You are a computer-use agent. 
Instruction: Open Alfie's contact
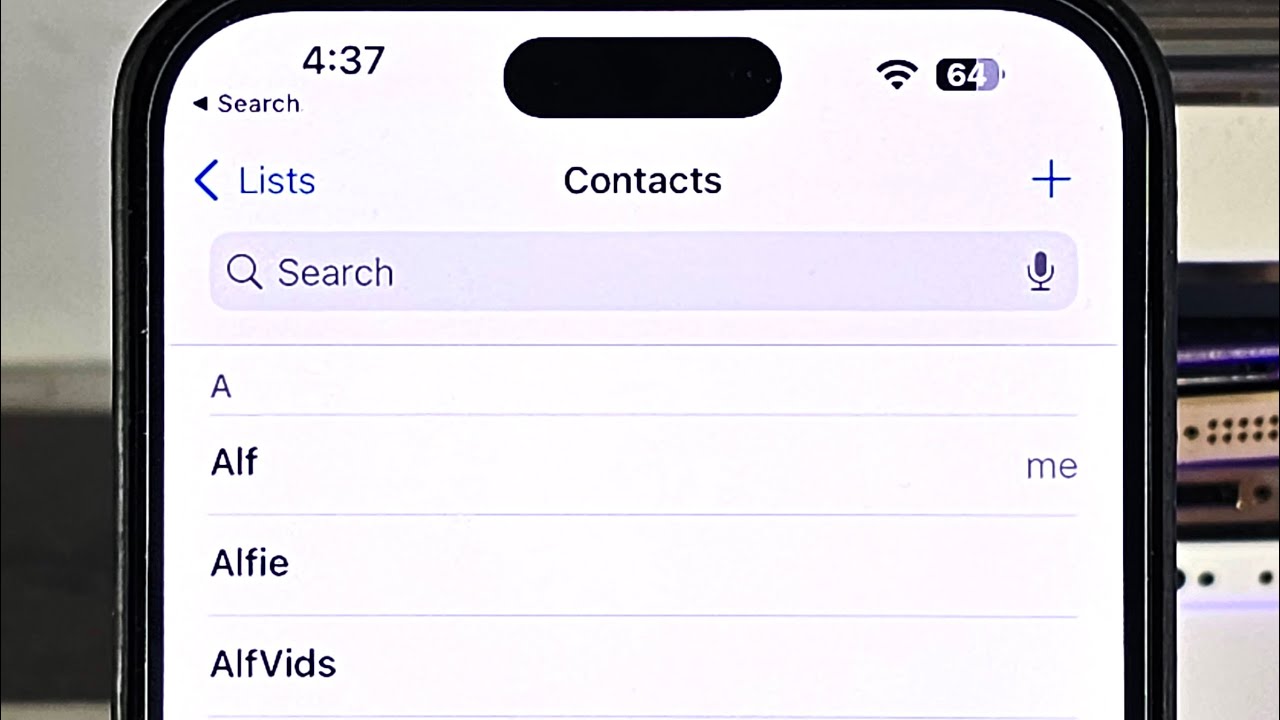pos(643,565)
